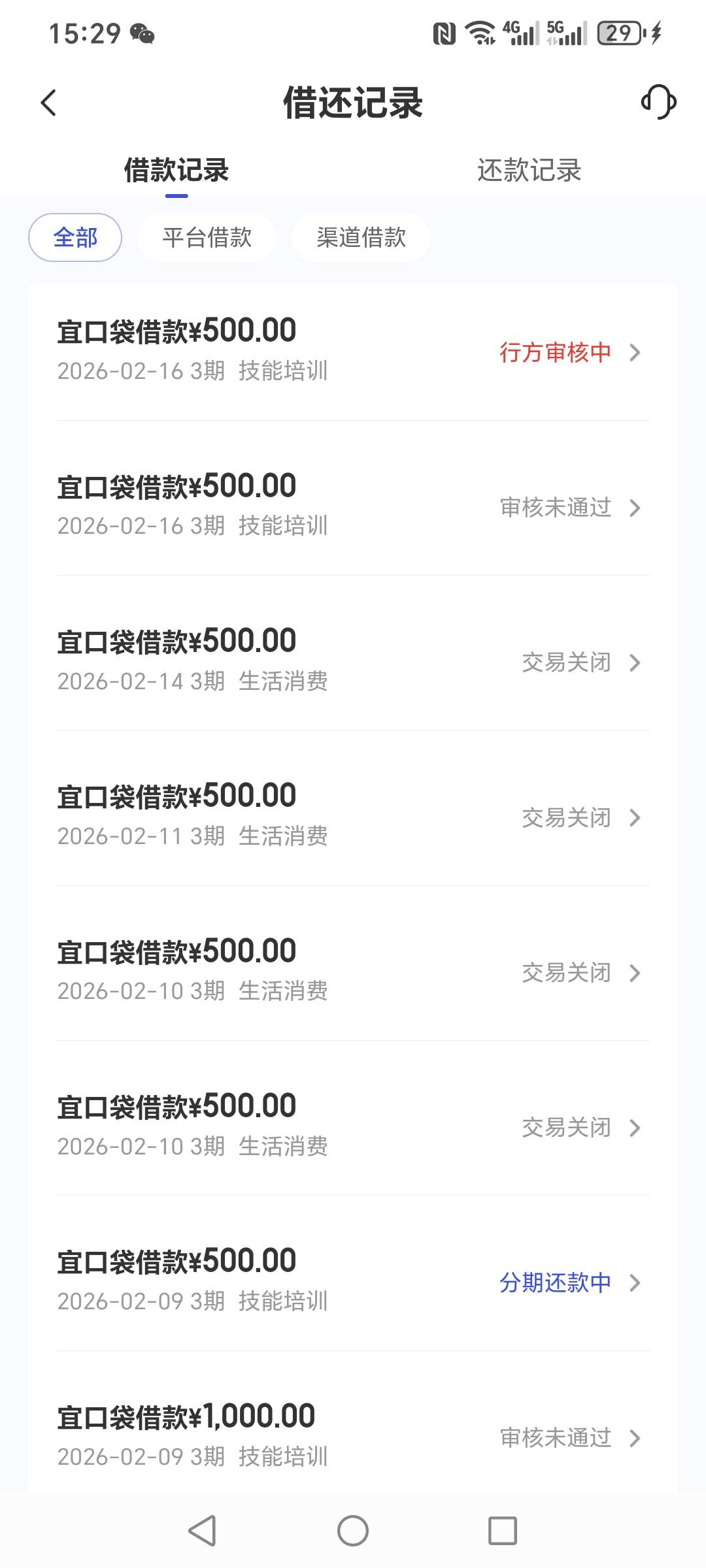Image resolution: width=706 pixels, height=1568 pixels.
Task: Open the loan marked 行方审核中
Action: tap(353, 351)
